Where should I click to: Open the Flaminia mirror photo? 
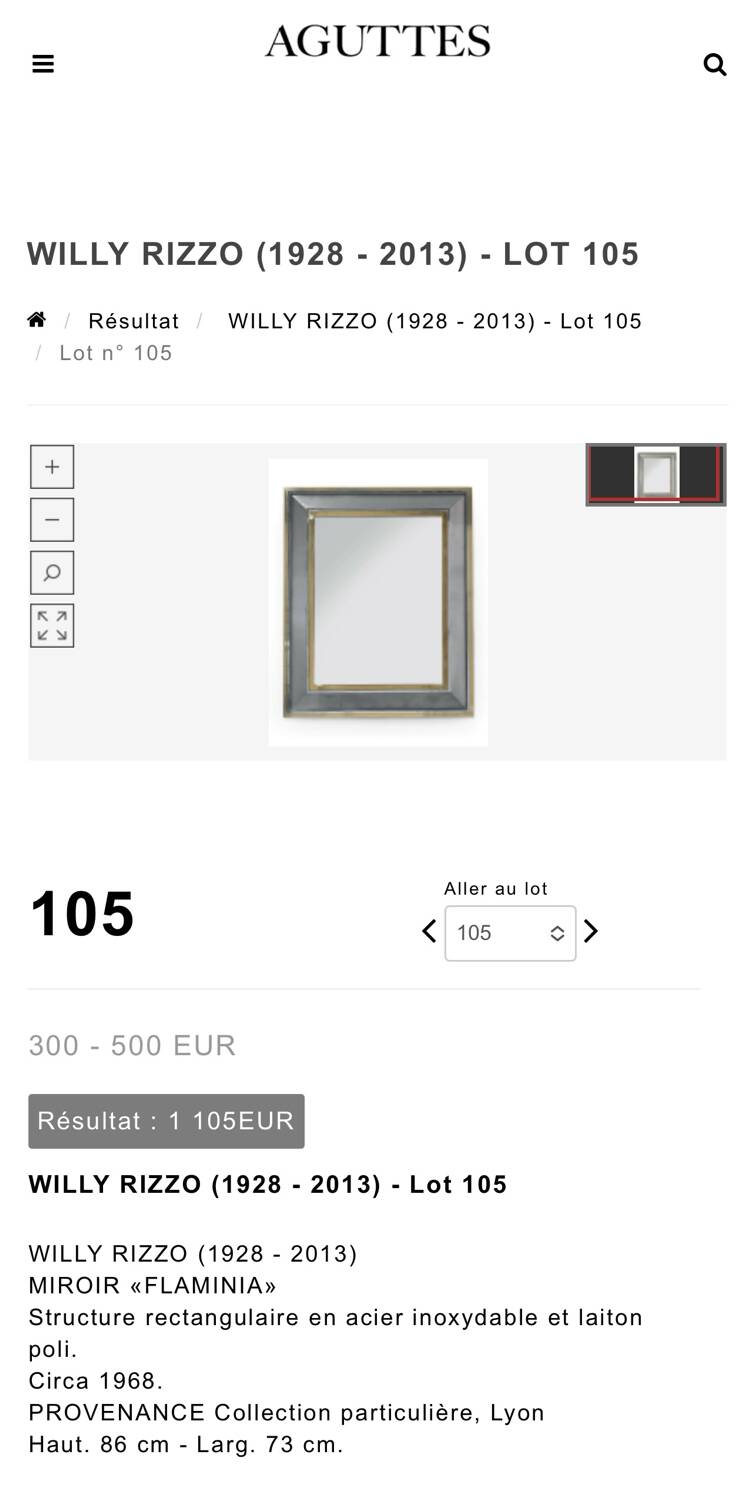pos(378,602)
